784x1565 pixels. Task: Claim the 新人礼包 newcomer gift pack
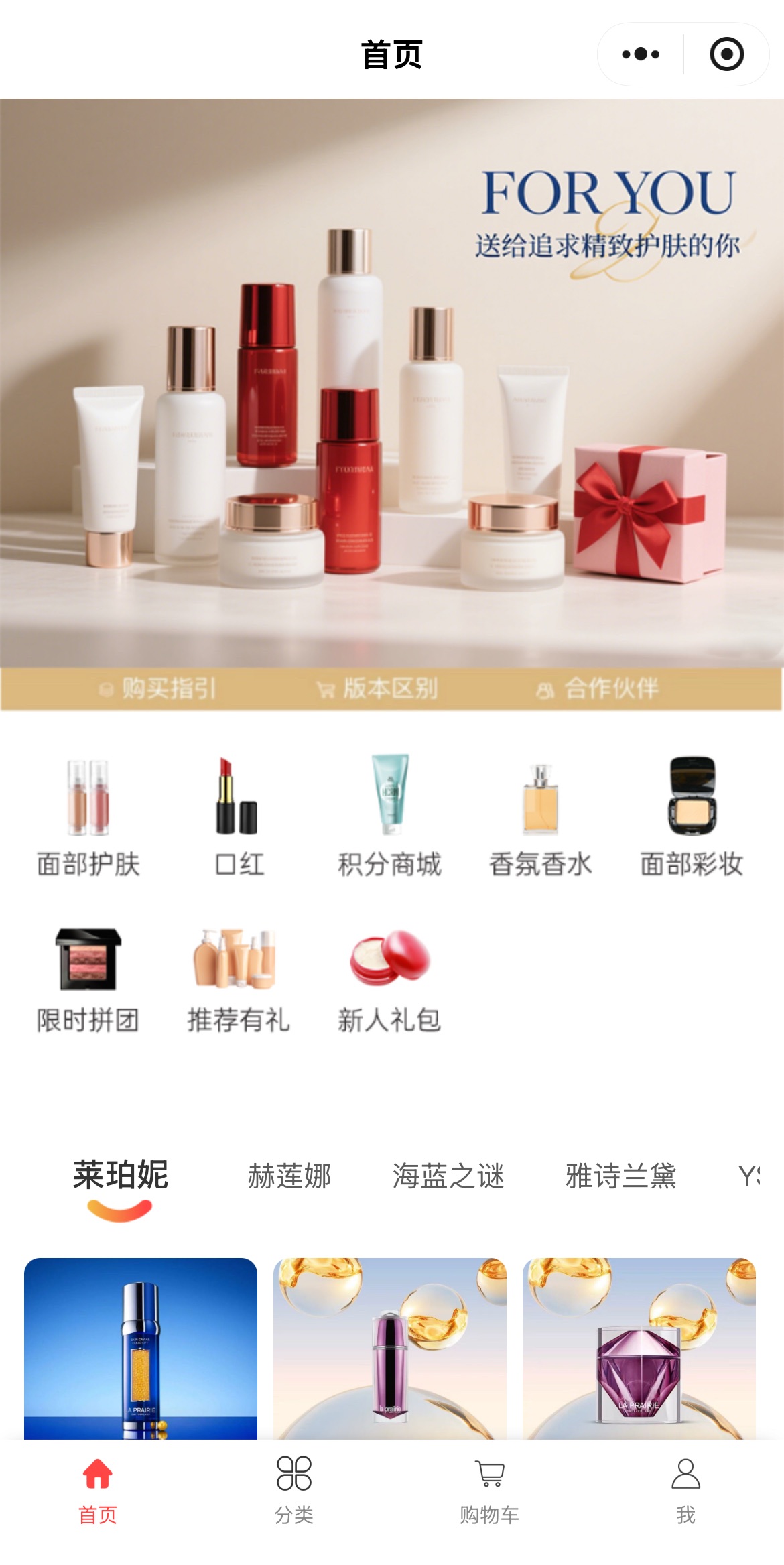pos(390,981)
